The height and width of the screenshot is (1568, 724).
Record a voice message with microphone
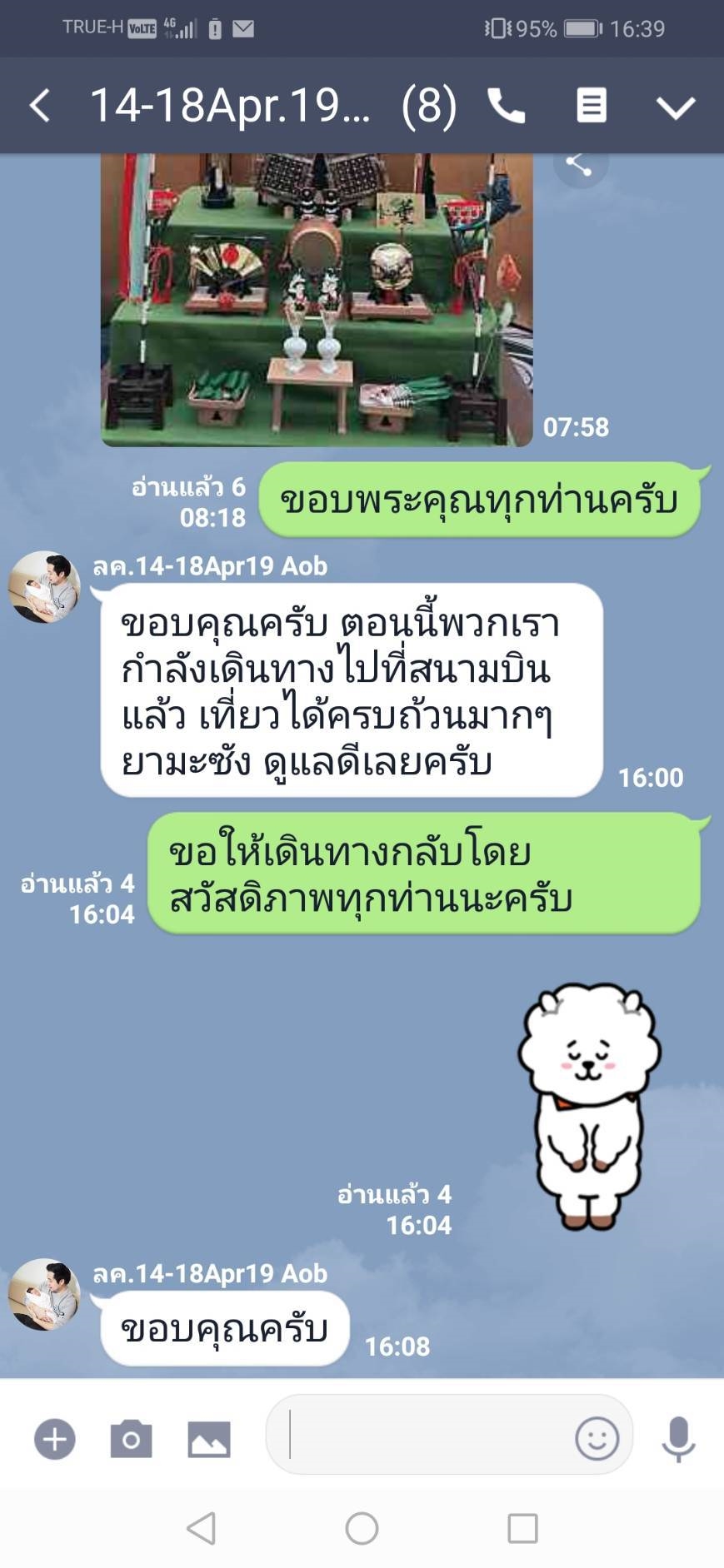coord(678,1438)
